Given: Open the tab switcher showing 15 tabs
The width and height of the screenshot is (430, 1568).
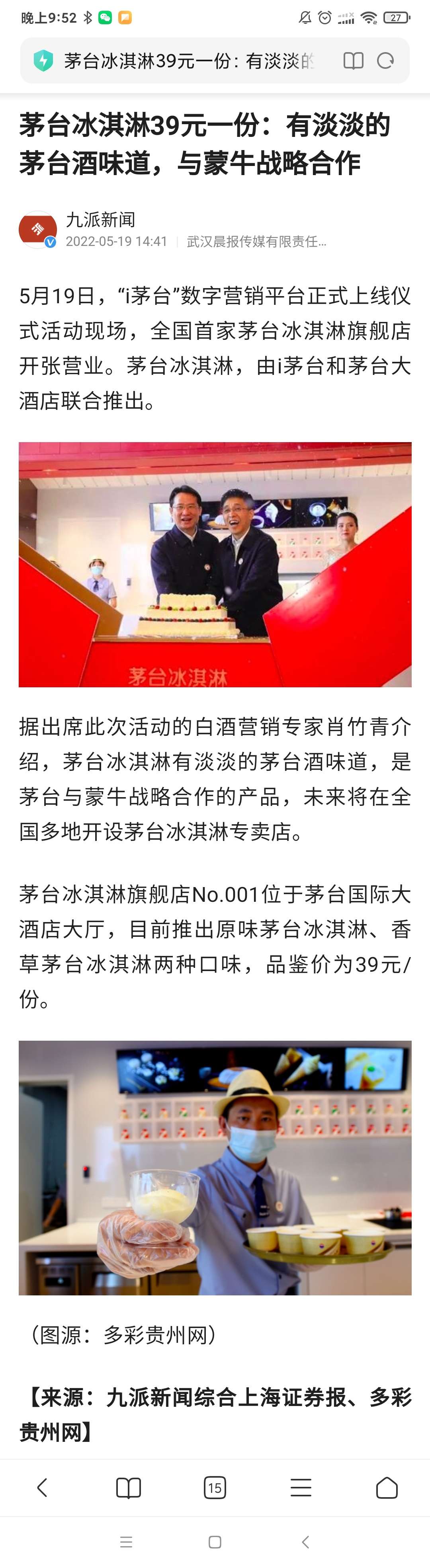Looking at the screenshot, I should [x=214, y=1488].
